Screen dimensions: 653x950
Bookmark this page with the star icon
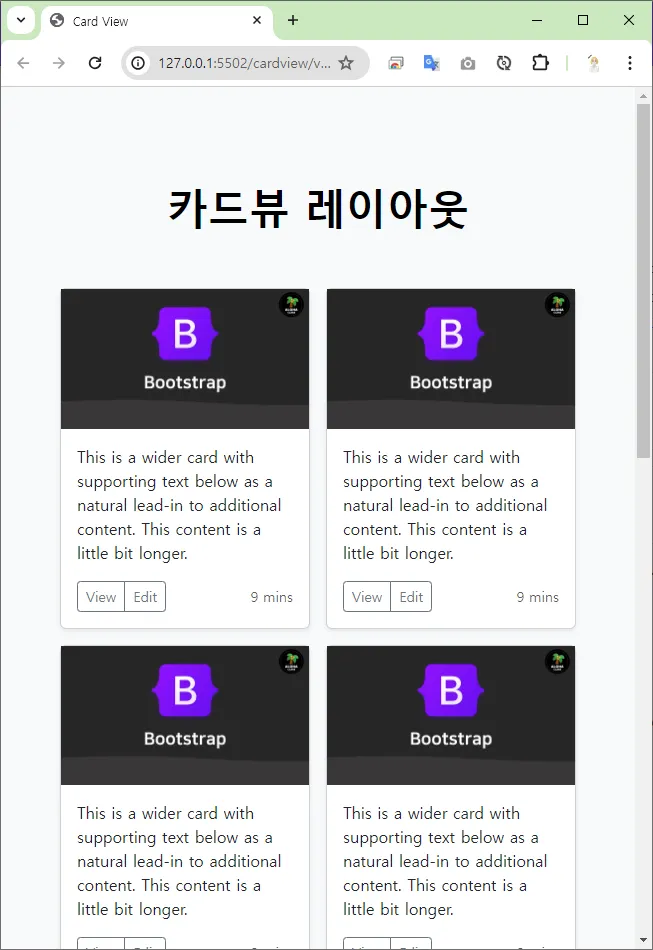(346, 63)
